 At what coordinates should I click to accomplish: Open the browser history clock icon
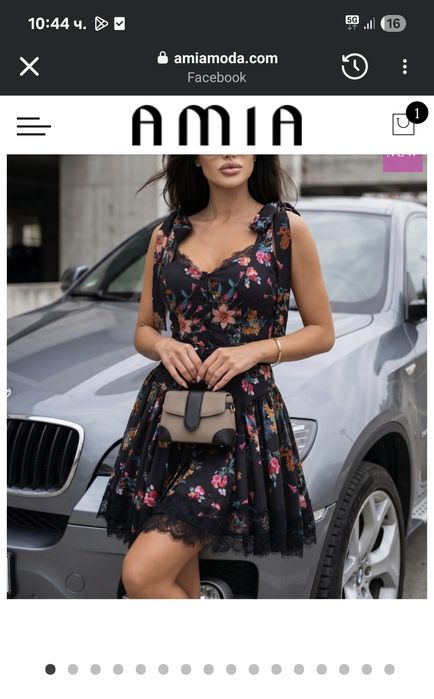coord(354,67)
